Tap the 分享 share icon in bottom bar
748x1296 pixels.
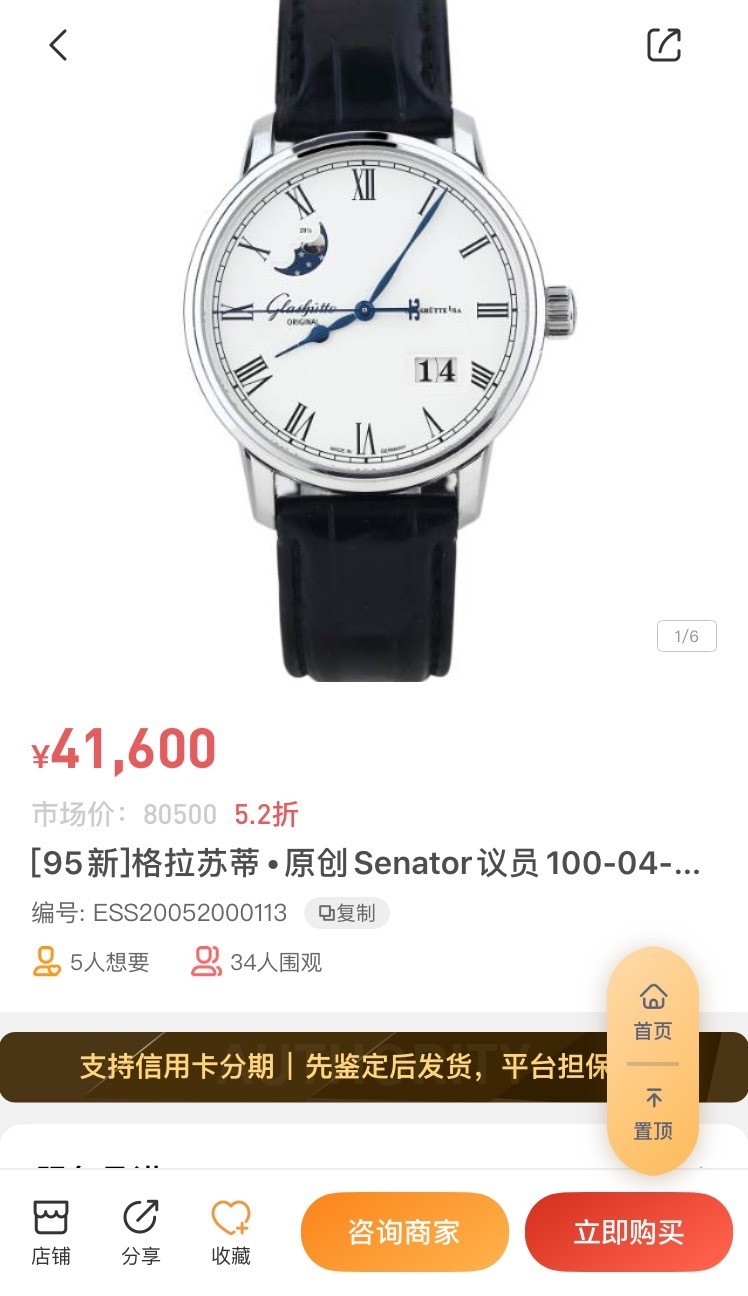click(140, 1231)
